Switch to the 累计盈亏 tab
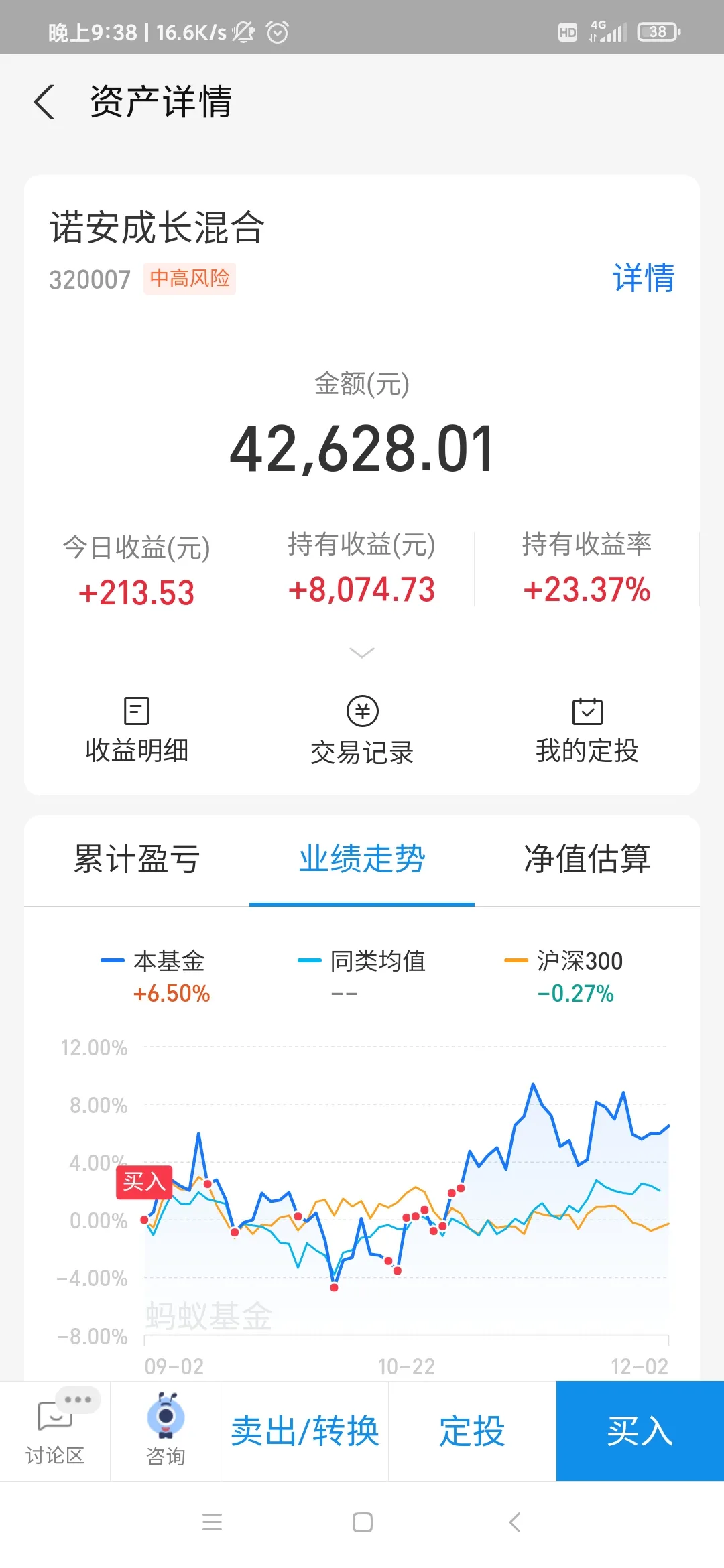Image resolution: width=724 pixels, height=1568 pixels. click(137, 859)
